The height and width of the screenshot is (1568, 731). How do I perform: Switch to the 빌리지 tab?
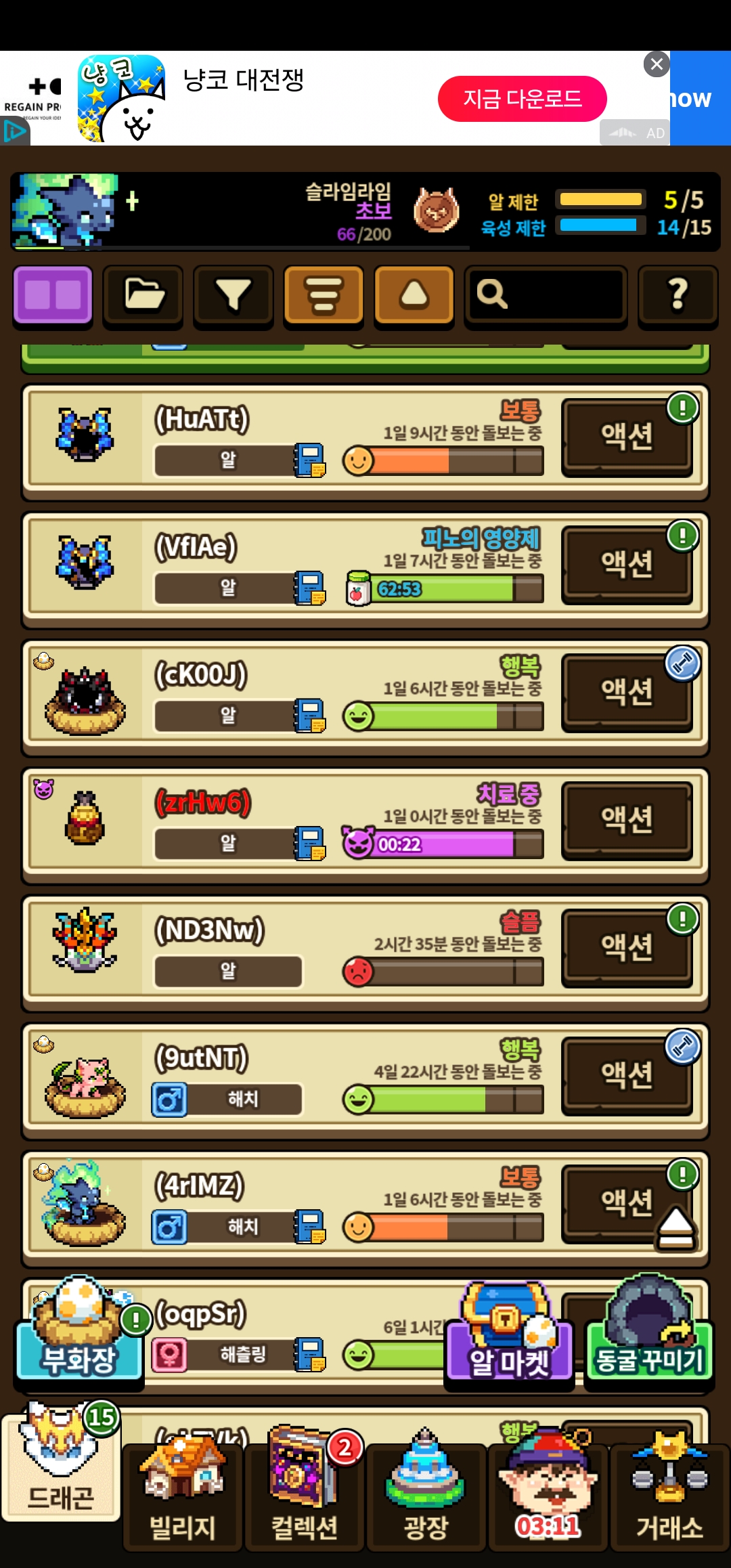click(183, 1500)
